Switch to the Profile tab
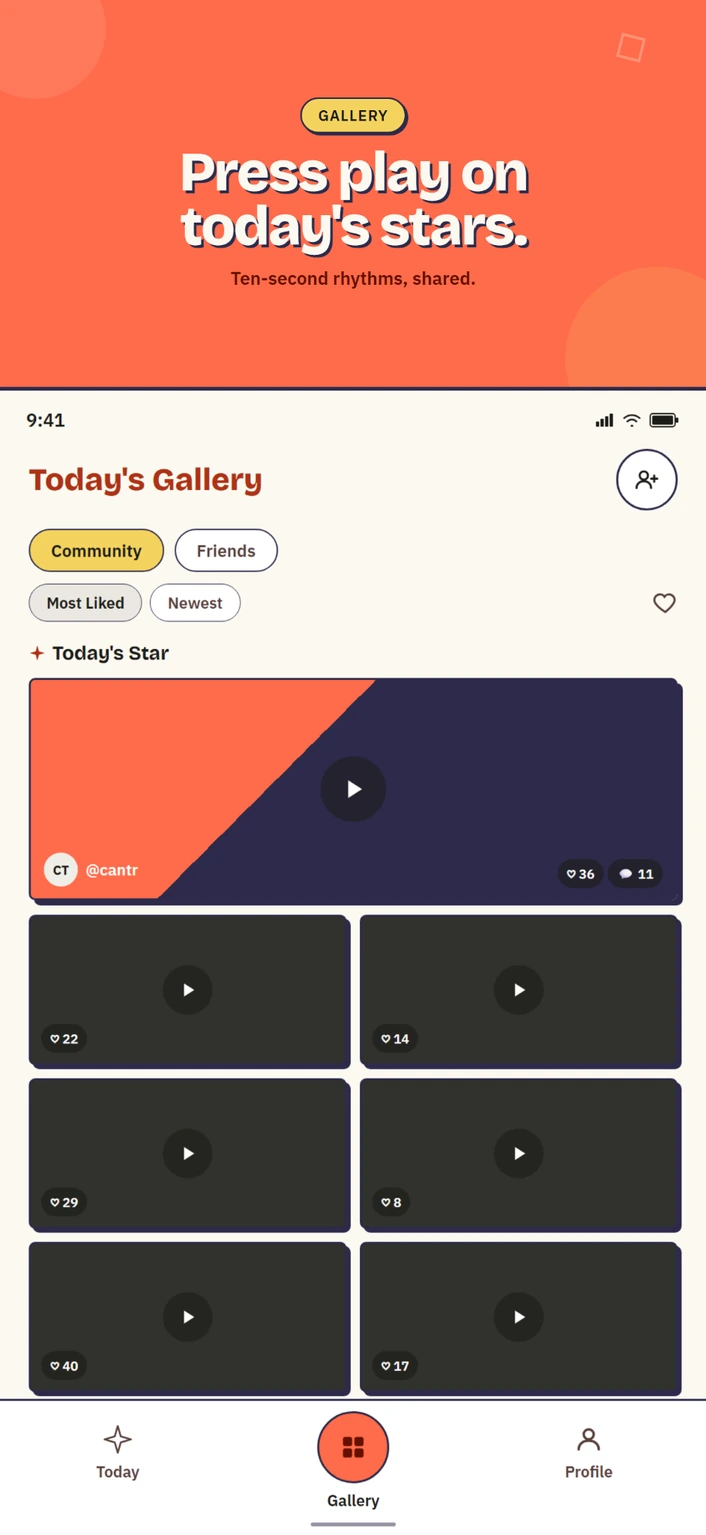 tap(588, 1453)
